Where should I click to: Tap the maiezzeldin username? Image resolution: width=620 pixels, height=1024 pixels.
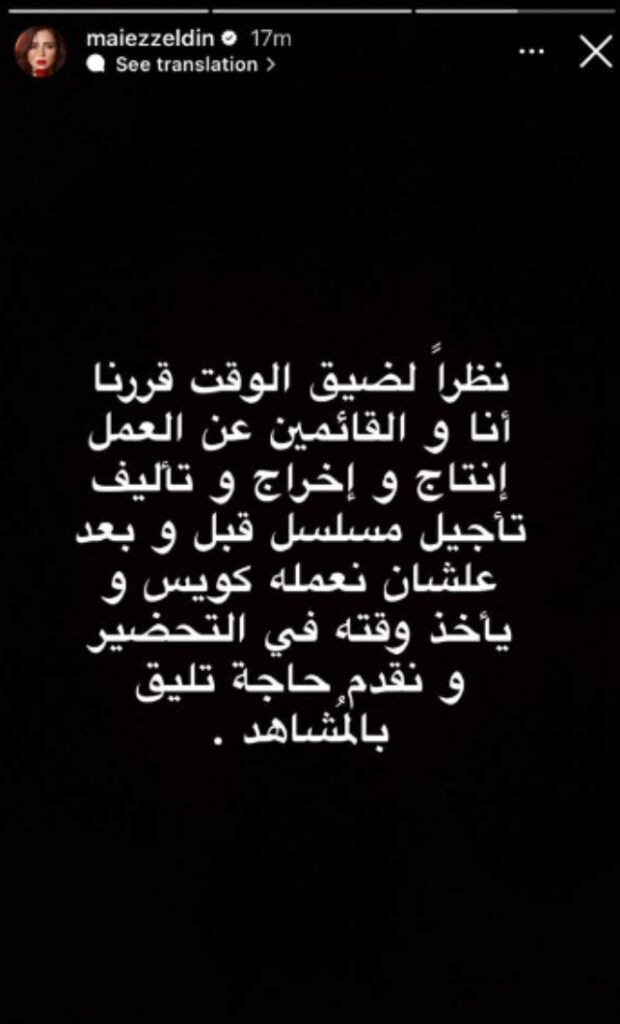pos(137,40)
